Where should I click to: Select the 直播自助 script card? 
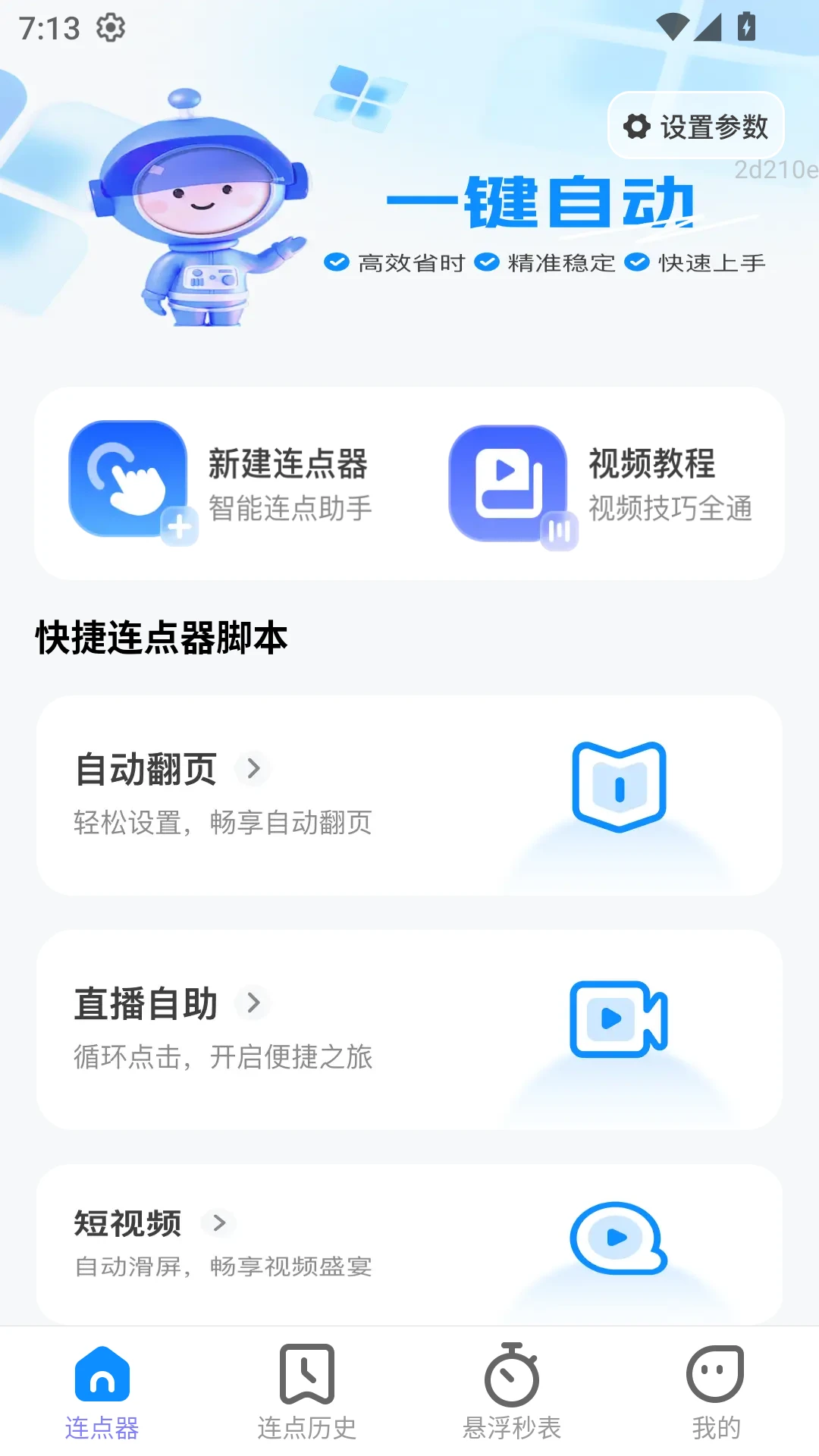click(409, 1029)
